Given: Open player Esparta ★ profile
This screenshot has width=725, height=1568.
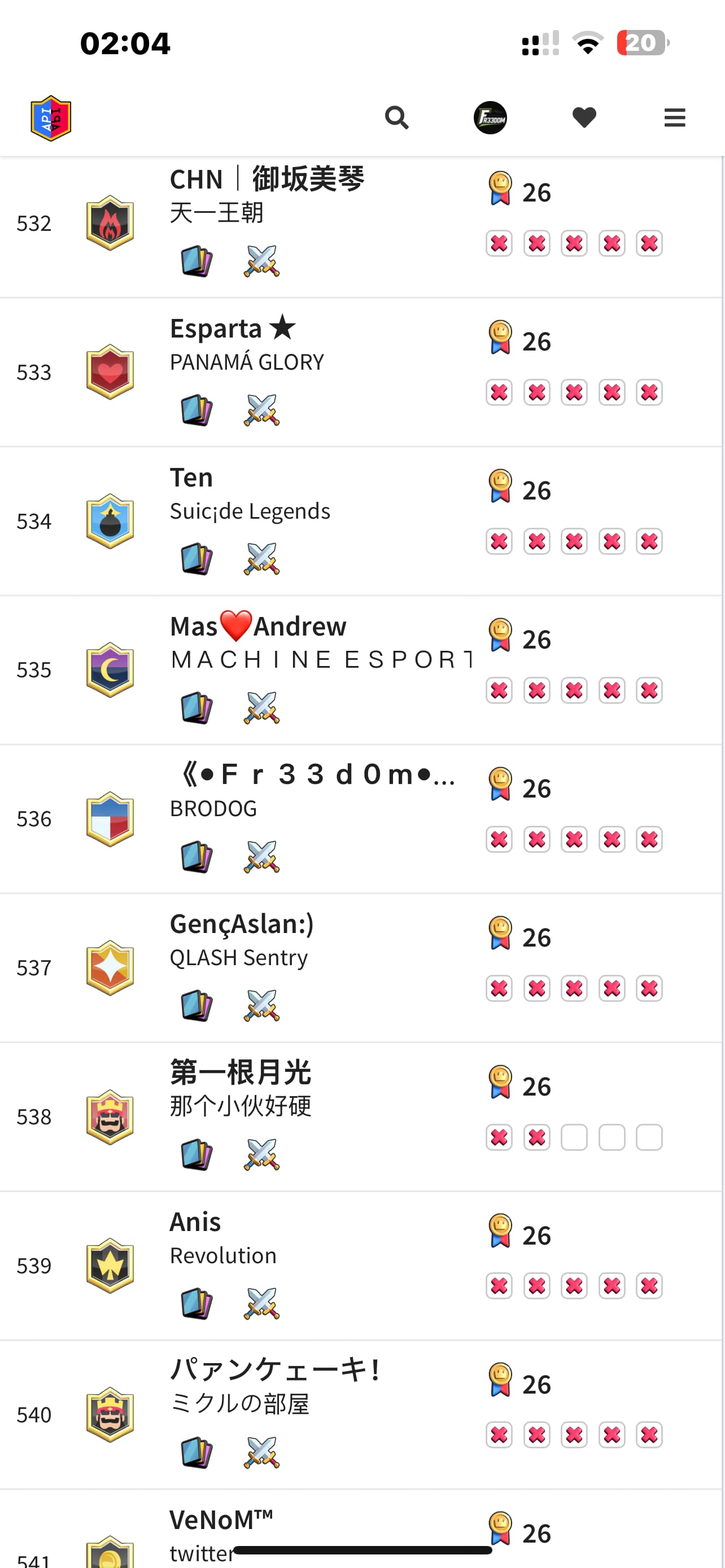Looking at the screenshot, I should [233, 329].
